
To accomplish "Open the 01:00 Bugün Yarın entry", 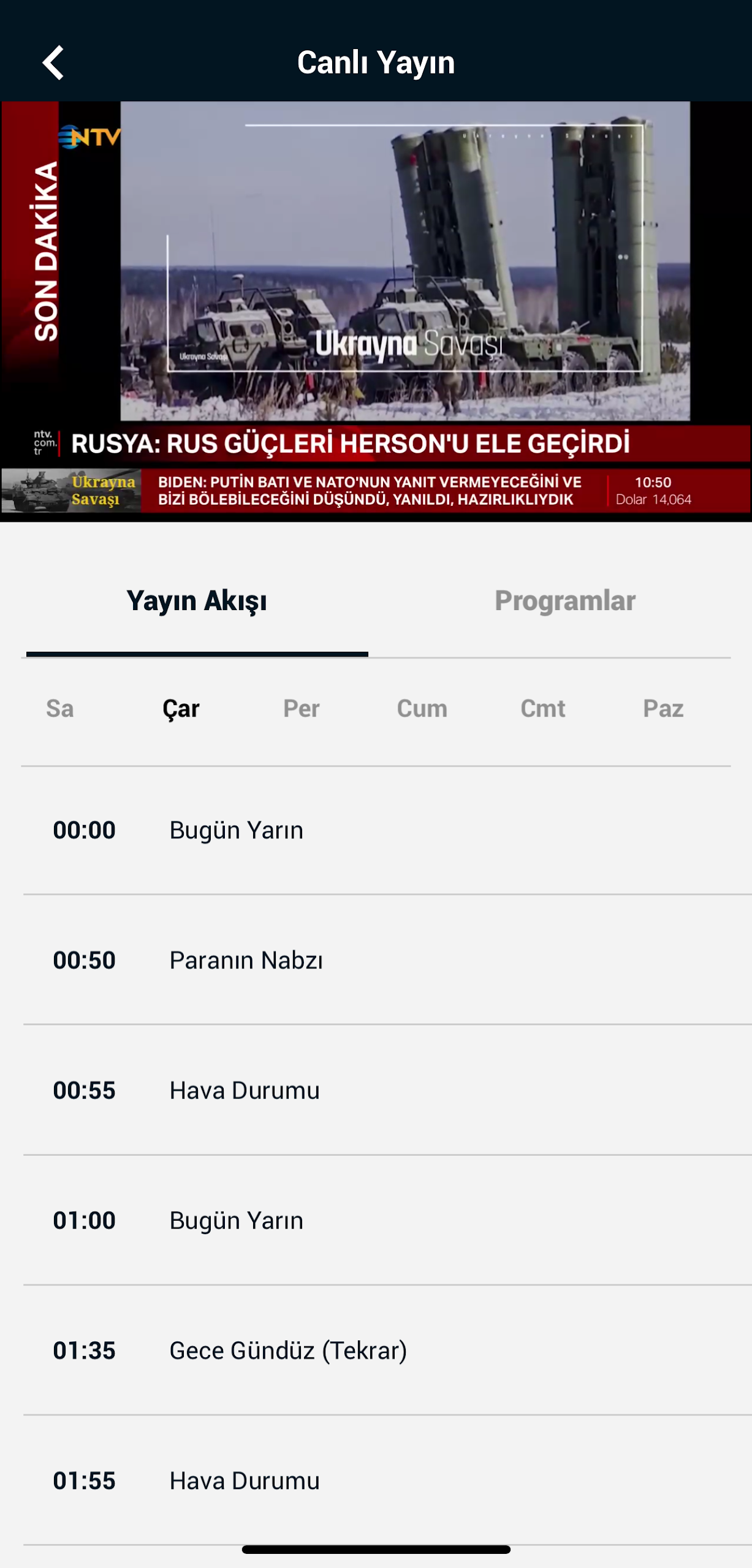I will (387, 1221).
